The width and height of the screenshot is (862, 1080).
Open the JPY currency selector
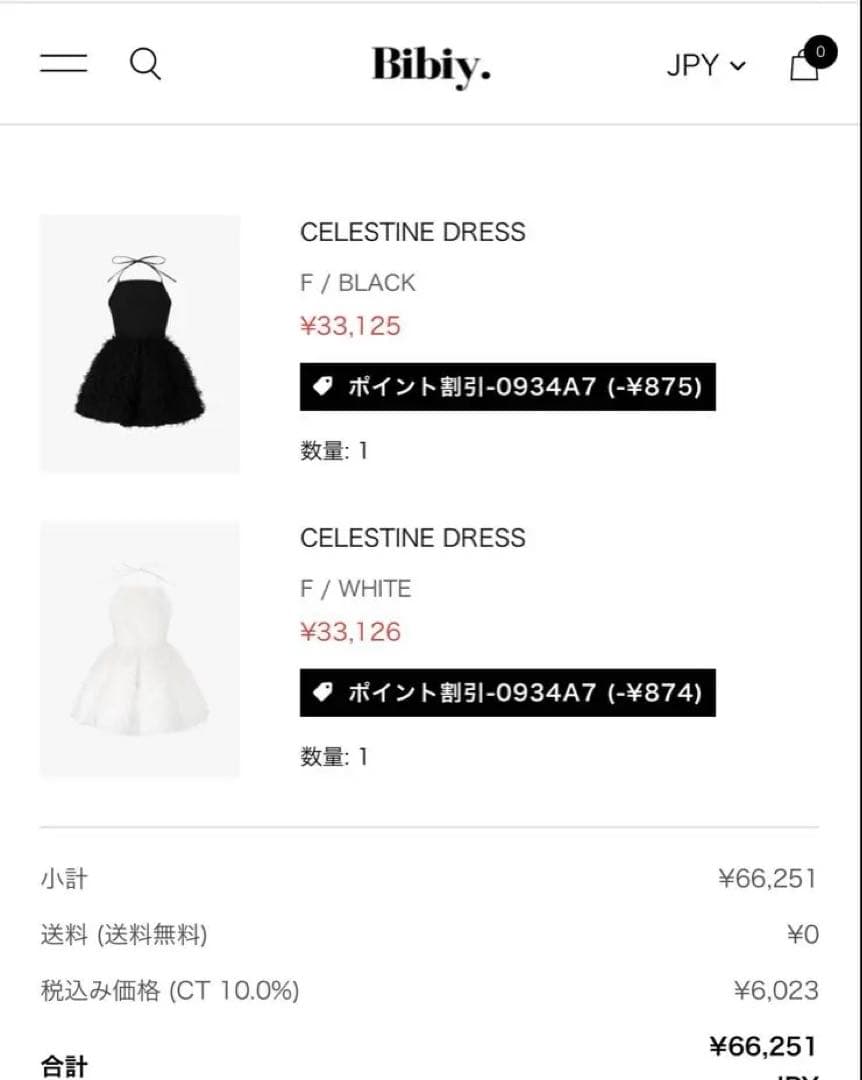click(x=692, y=66)
